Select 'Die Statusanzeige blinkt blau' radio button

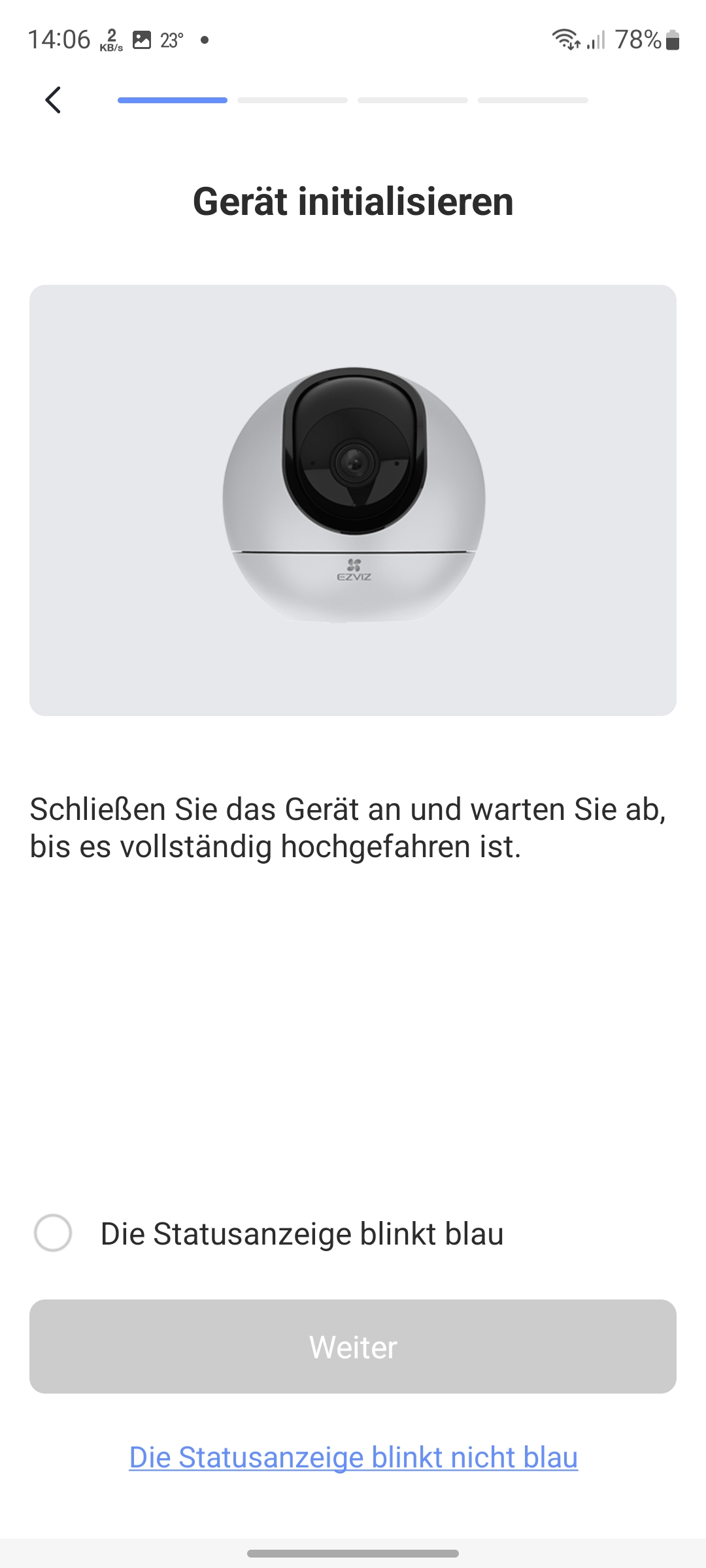tap(53, 1233)
